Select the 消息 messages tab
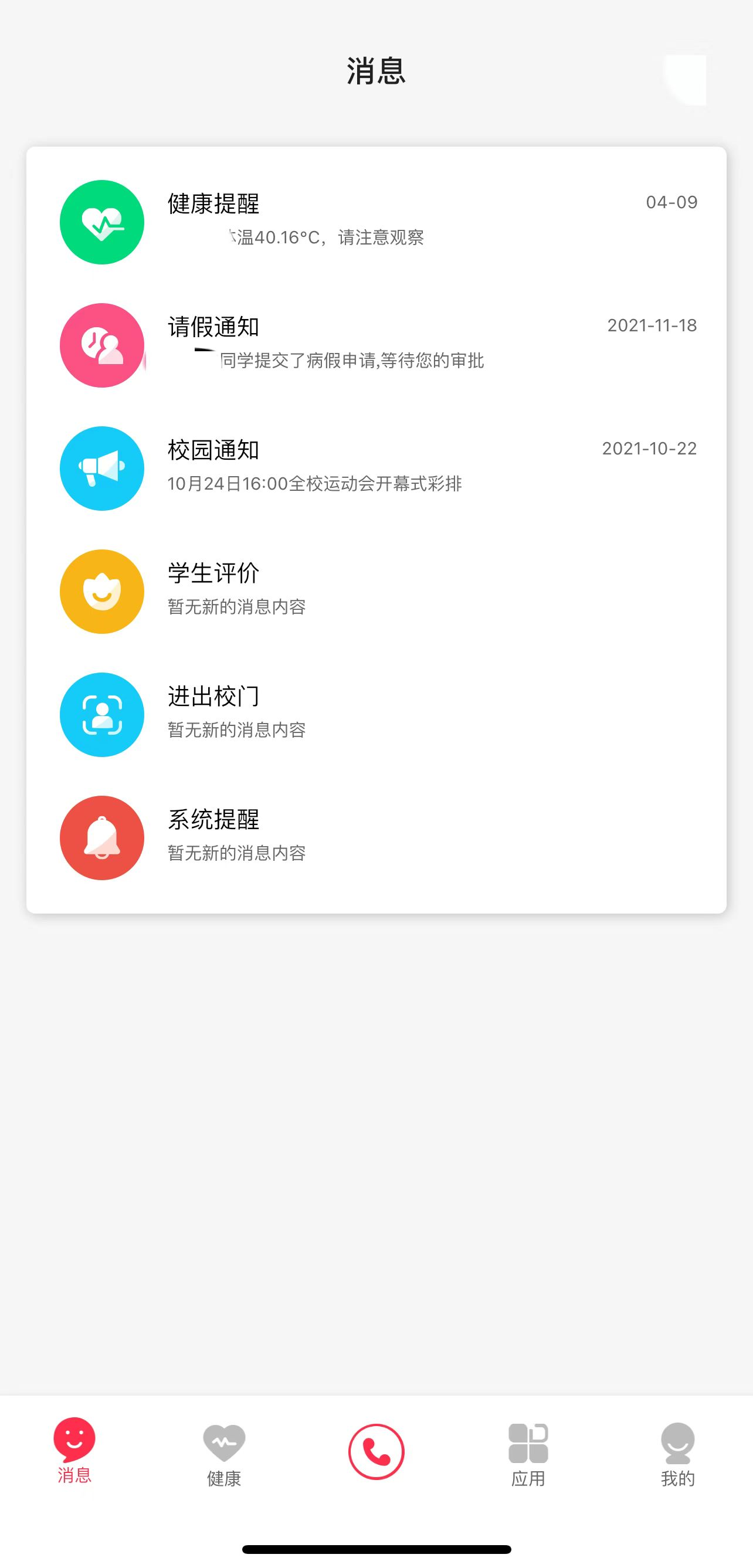Viewport: 753px width, 1568px height. (74, 1452)
